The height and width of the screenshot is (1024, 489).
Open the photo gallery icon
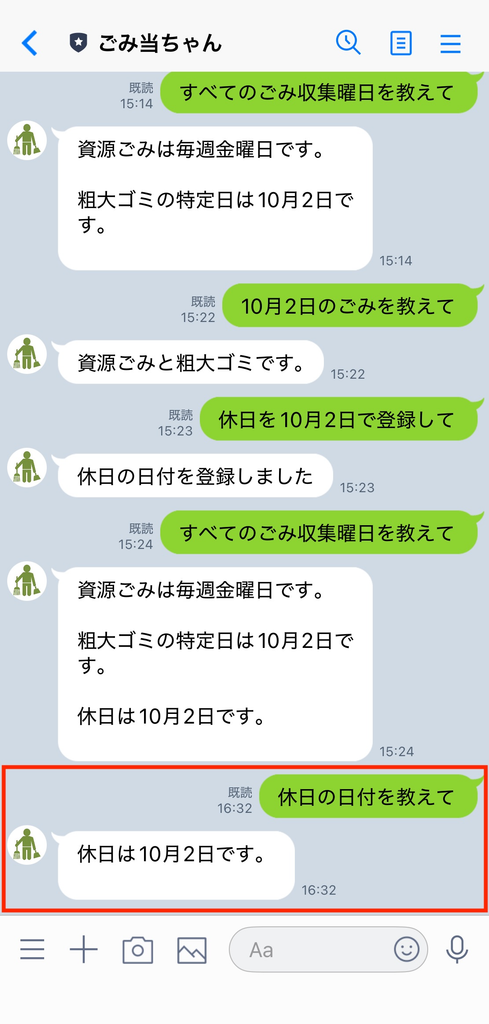[x=192, y=950]
